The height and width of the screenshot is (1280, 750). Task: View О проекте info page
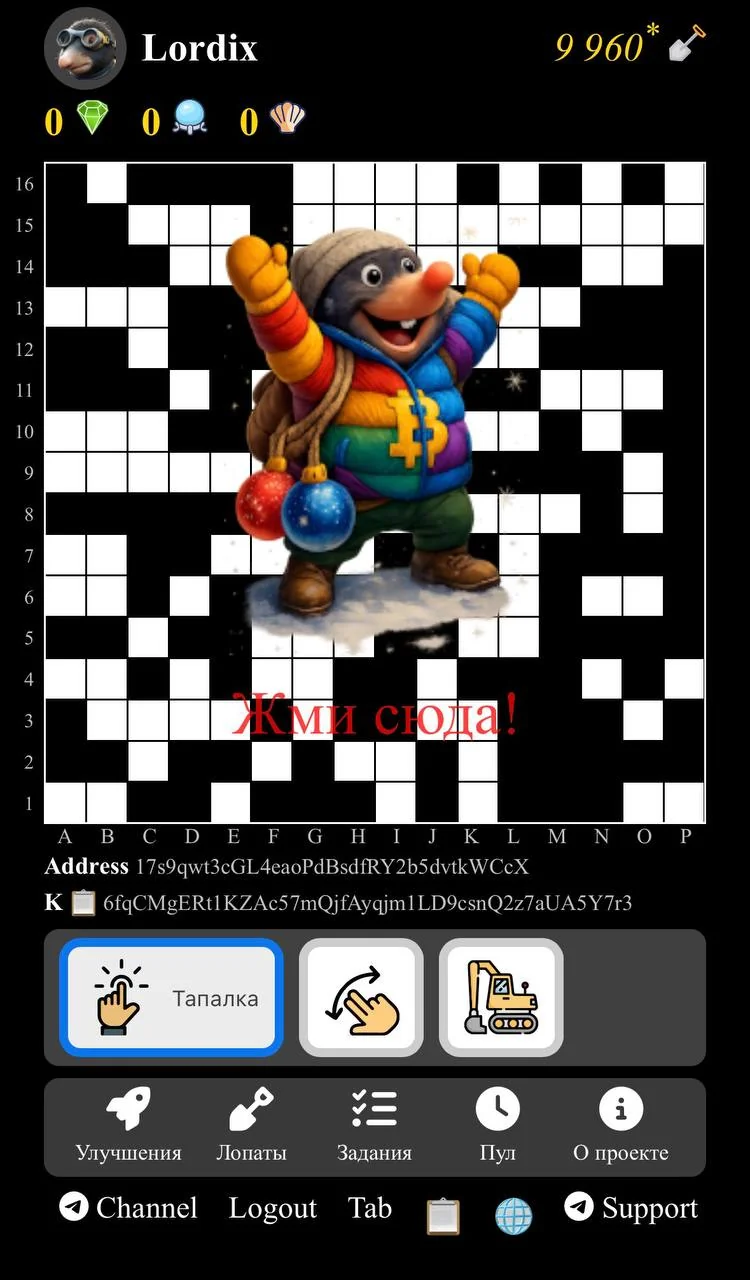[x=621, y=1126]
